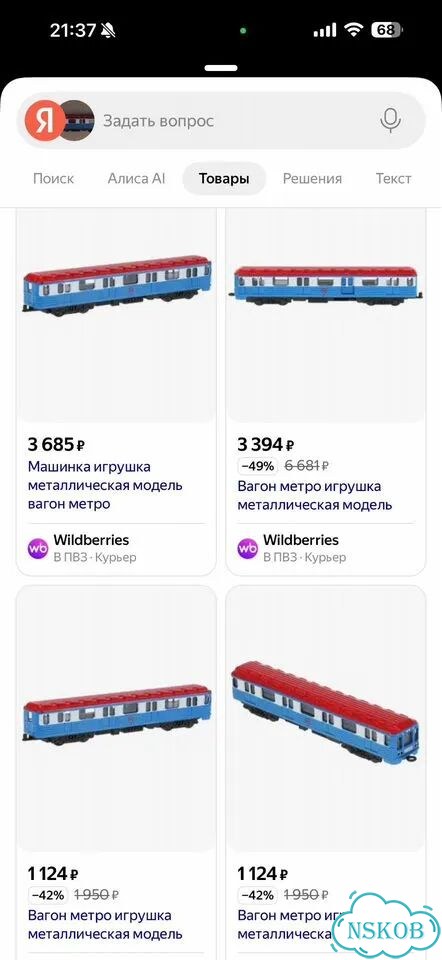
Task: Open the 3 685 ₽ Wildberries product card
Action: pyautogui.click(x=116, y=392)
